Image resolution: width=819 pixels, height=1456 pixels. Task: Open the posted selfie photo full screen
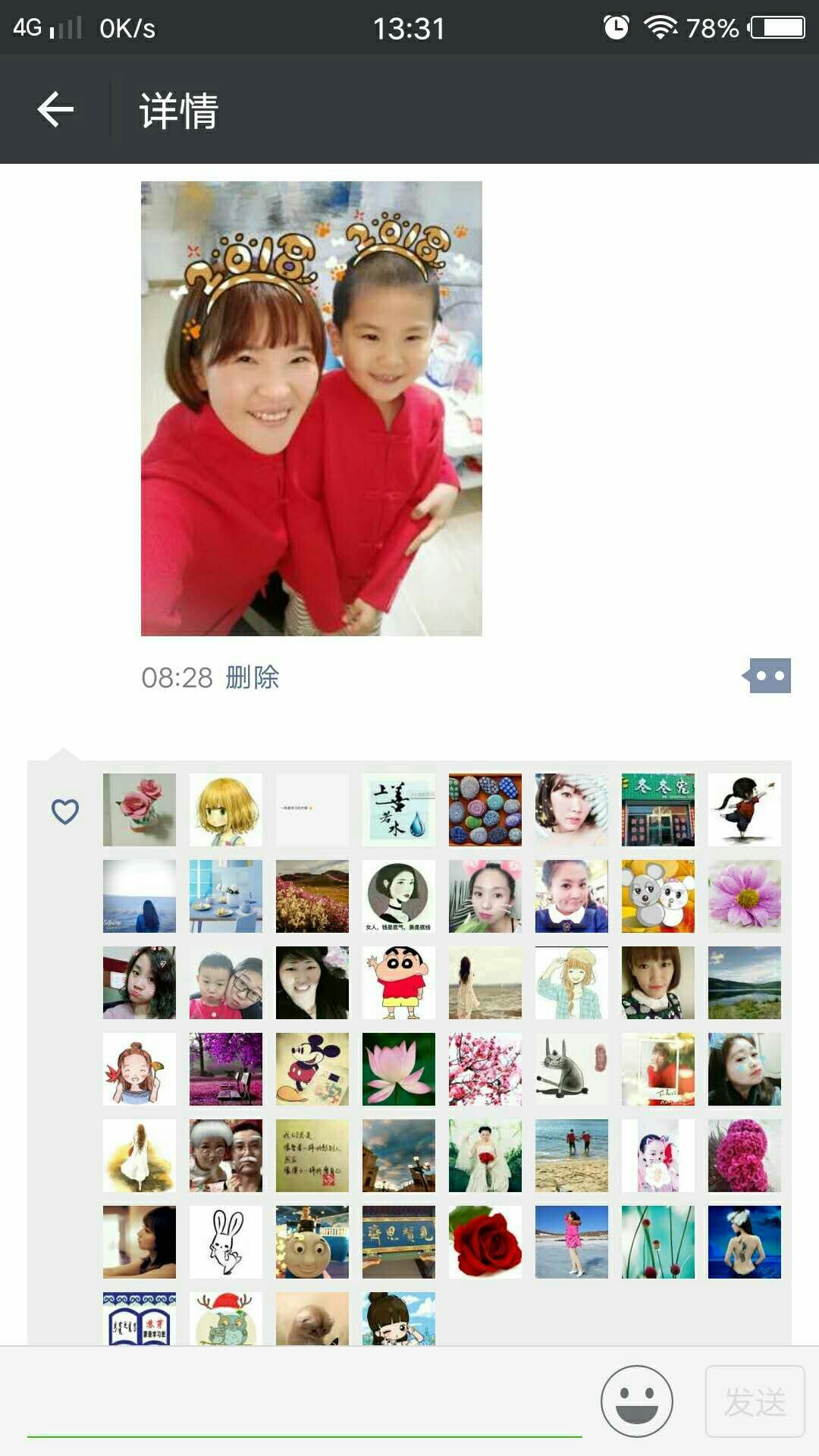[x=311, y=408]
